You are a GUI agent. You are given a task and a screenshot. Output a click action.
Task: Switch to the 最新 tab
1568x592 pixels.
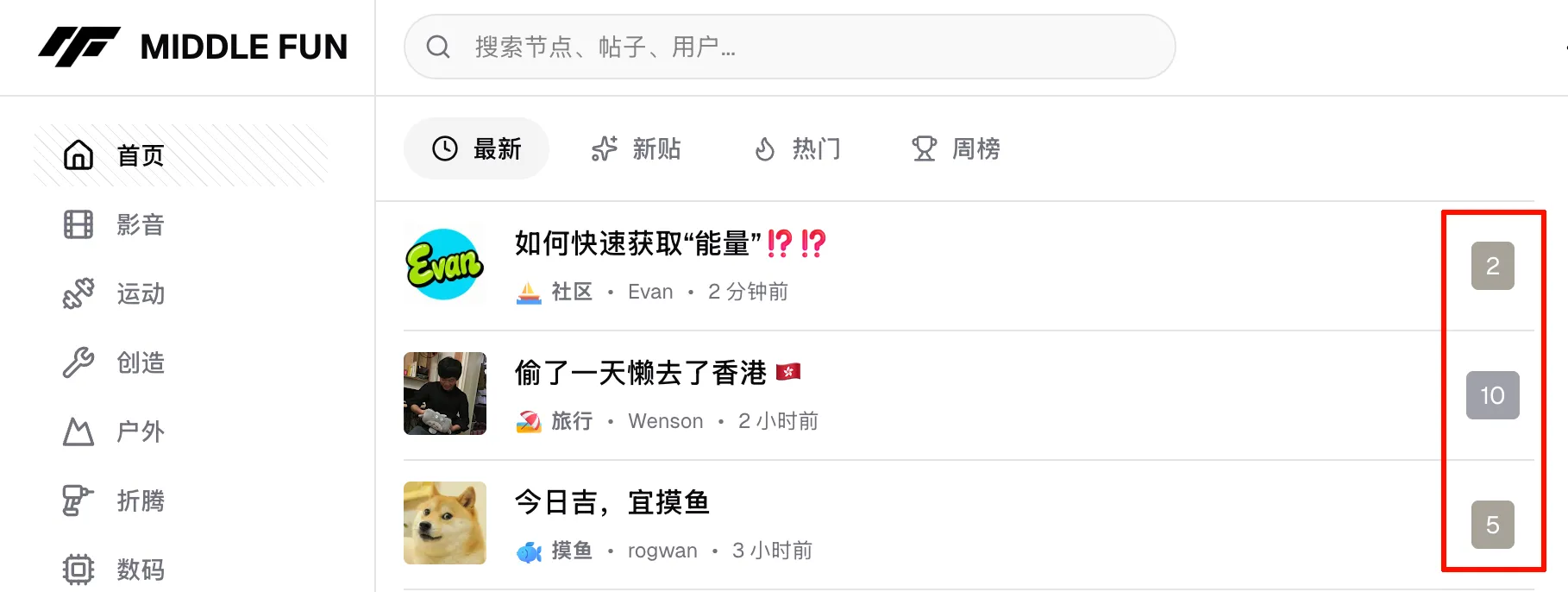pos(476,148)
